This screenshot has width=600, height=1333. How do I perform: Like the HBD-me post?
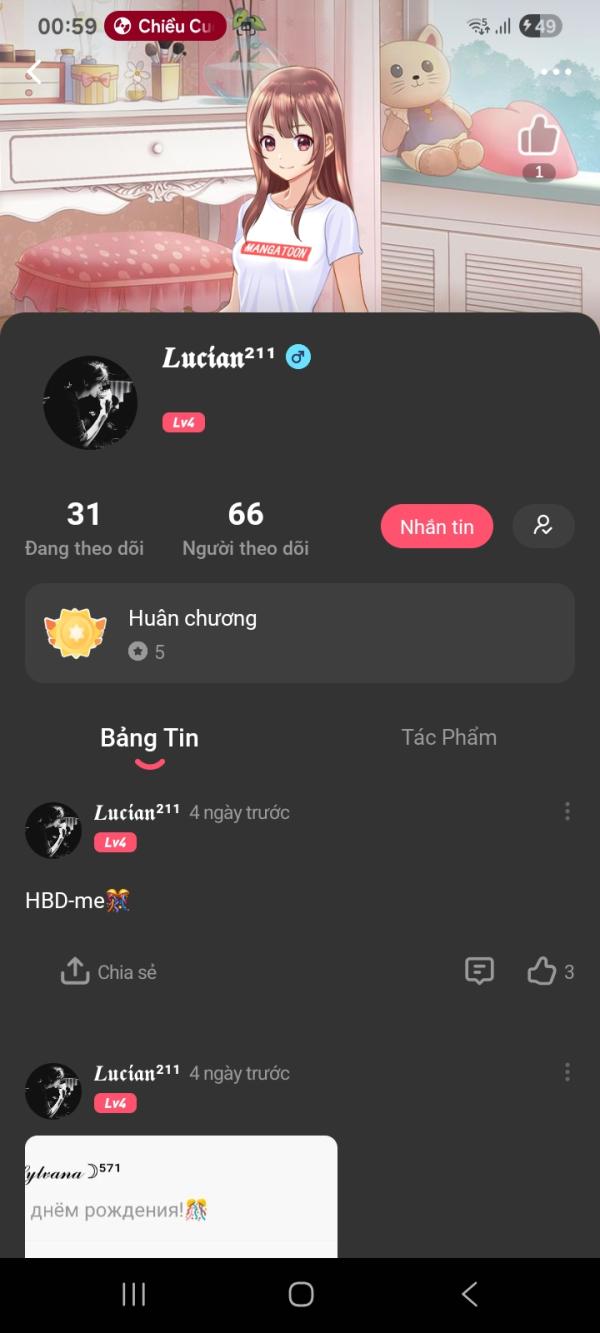(x=542, y=971)
